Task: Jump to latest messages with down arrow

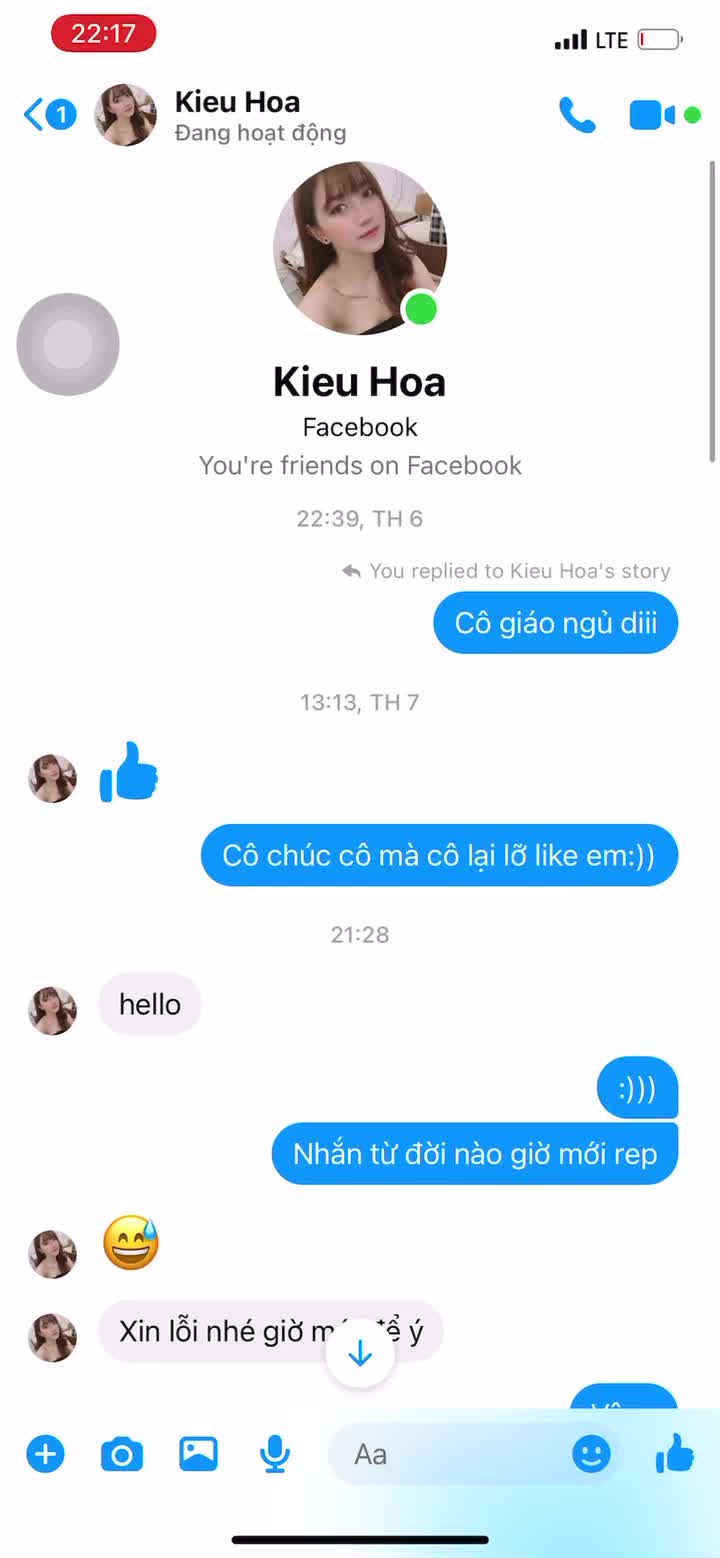Action: pos(360,1355)
